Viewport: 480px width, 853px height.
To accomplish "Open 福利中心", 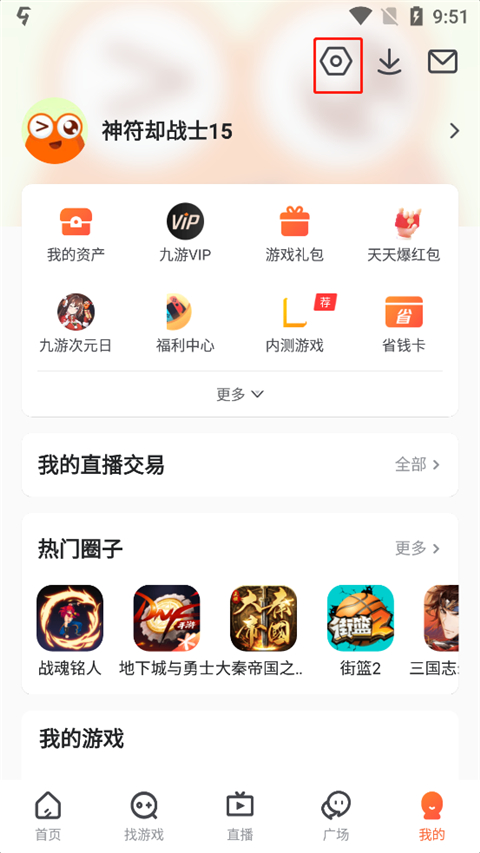I will (185, 324).
